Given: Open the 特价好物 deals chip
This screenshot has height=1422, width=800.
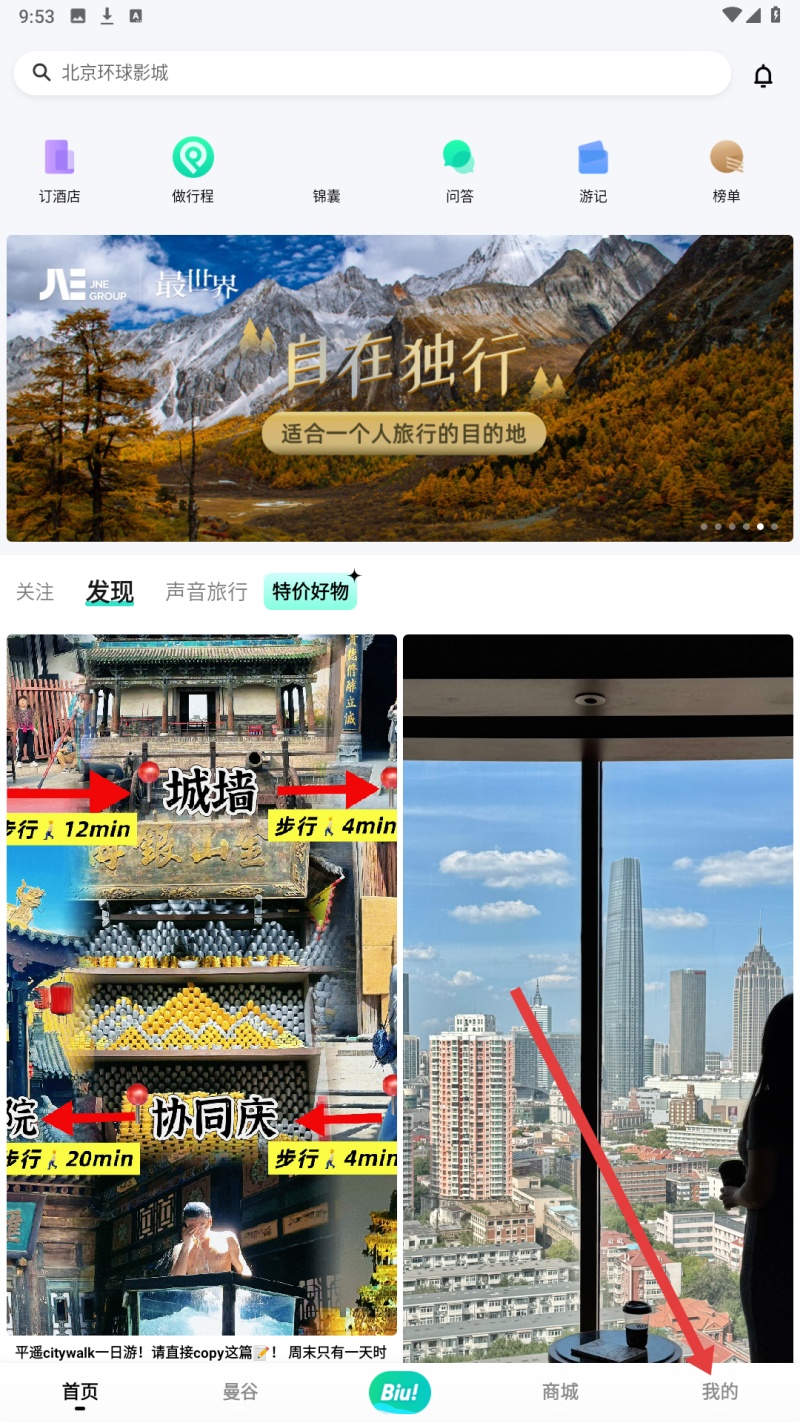Looking at the screenshot, I should pos(311,592).
